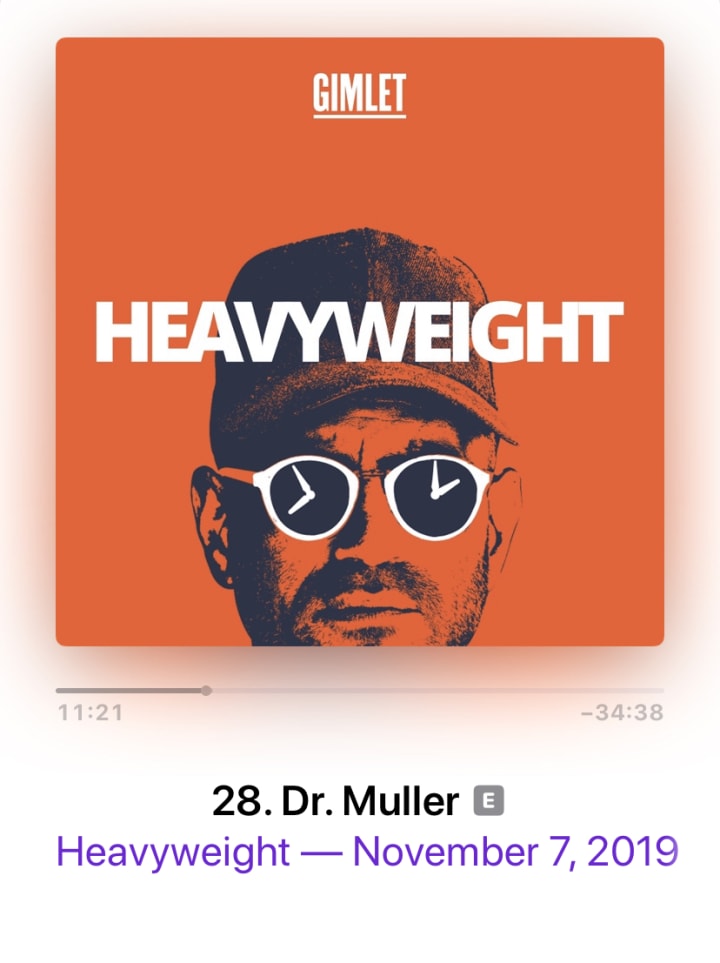The width and height of the screenshot is (720, 963).
Task: Tap the playback progress scrubber
Action: [206, 690]
